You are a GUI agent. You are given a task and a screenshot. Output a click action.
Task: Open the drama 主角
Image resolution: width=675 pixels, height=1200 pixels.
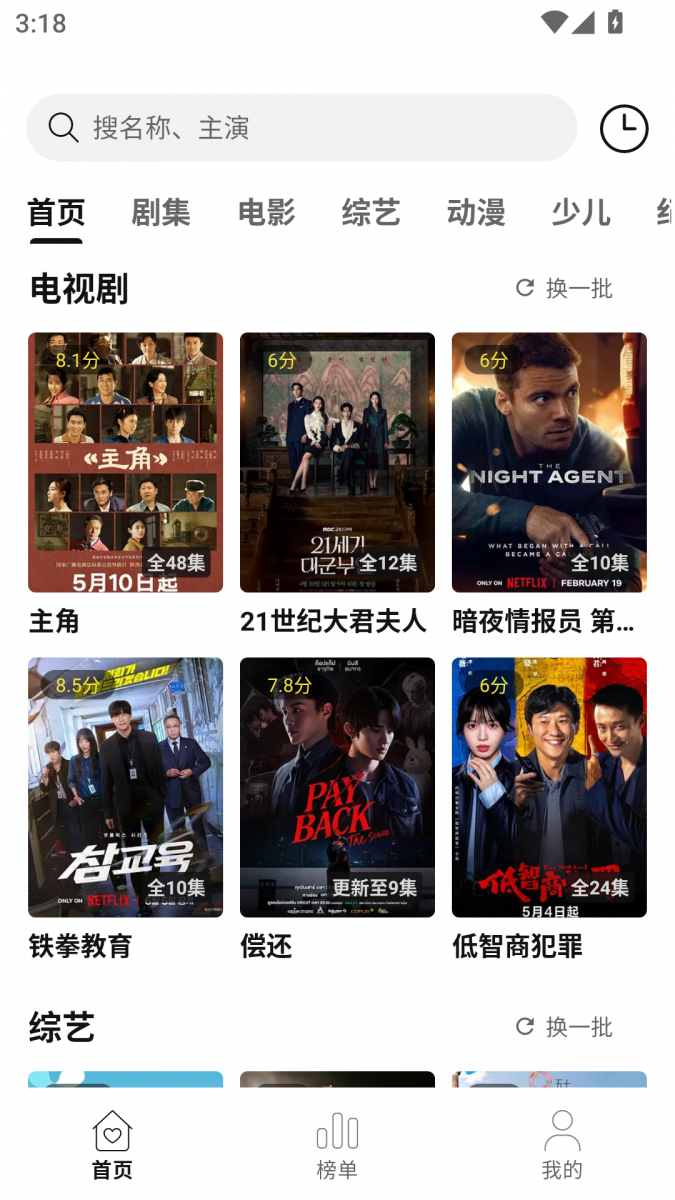point(125,484)
